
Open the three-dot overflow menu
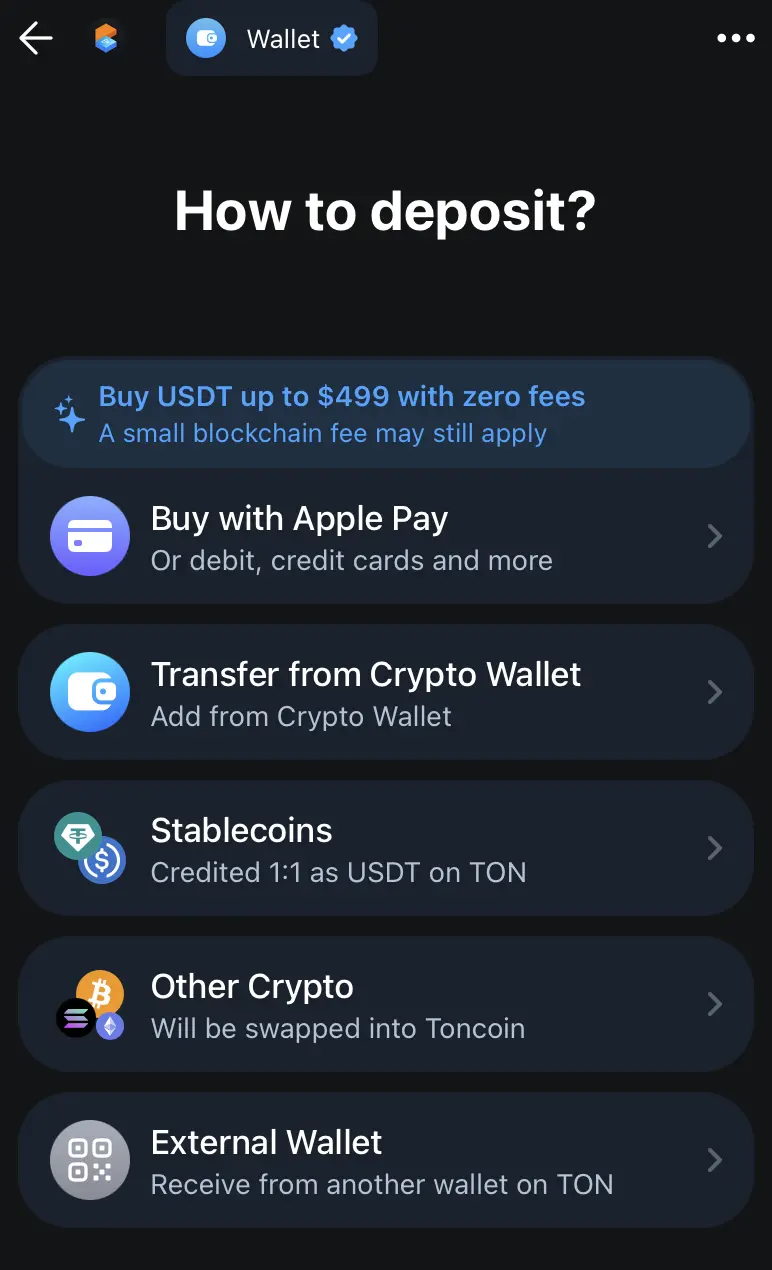(736, 39)
